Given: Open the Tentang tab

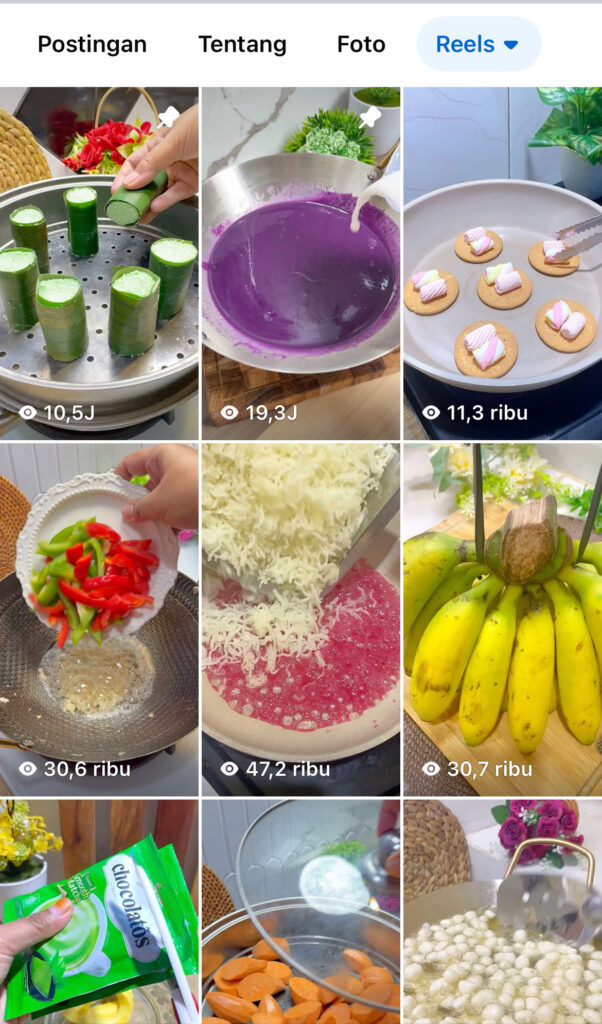Looking at the screenshot, I should (x=242, y=44).
